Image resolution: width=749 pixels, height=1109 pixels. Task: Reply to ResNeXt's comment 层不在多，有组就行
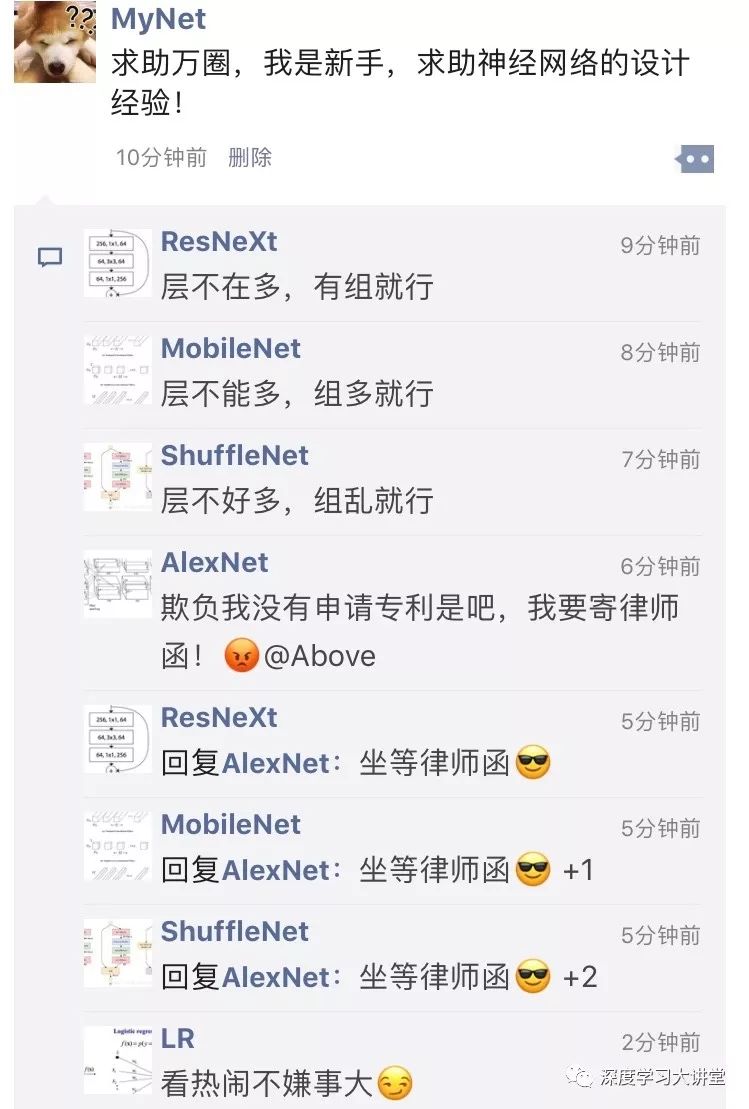click(x=297, y=288)
